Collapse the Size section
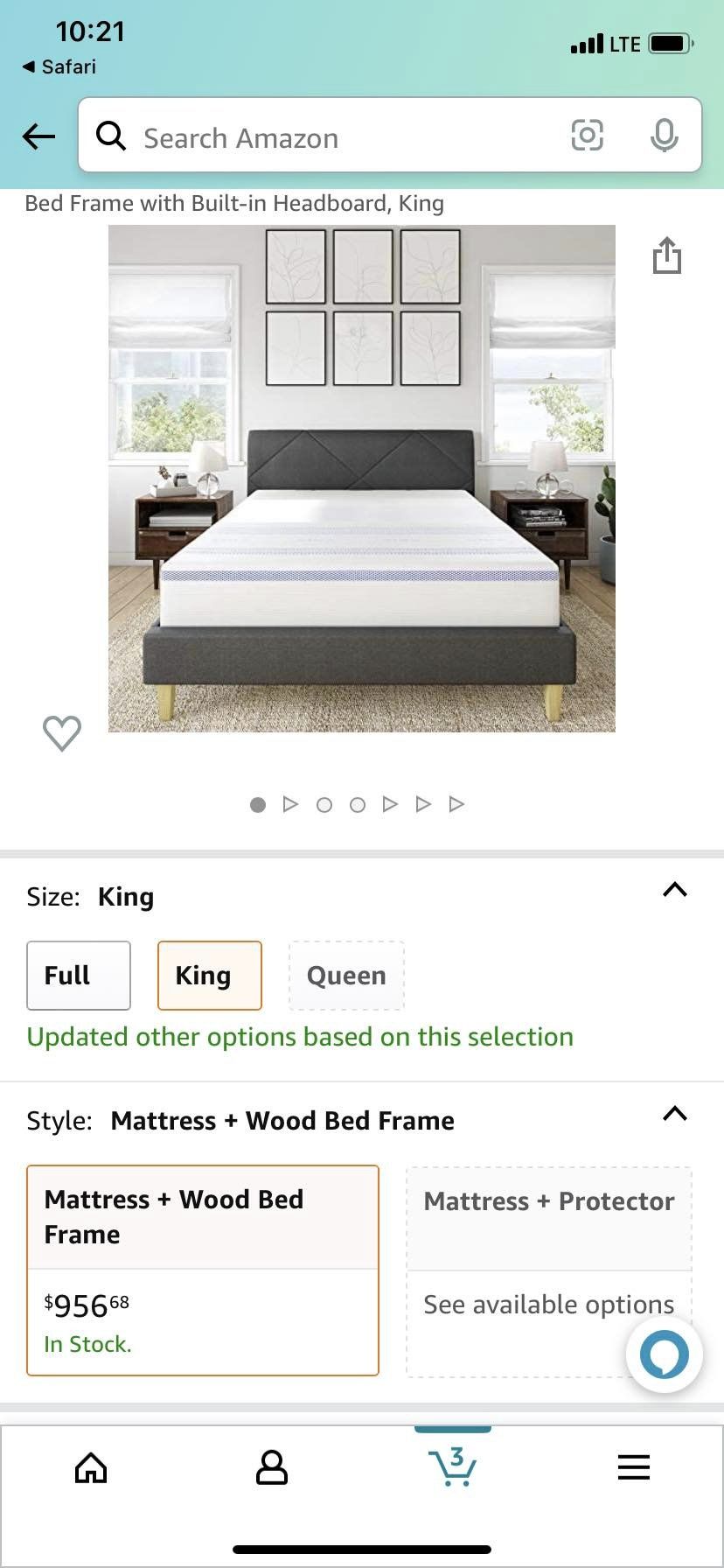Viewport: 724px width, 1568px height. tap(675, 890)
